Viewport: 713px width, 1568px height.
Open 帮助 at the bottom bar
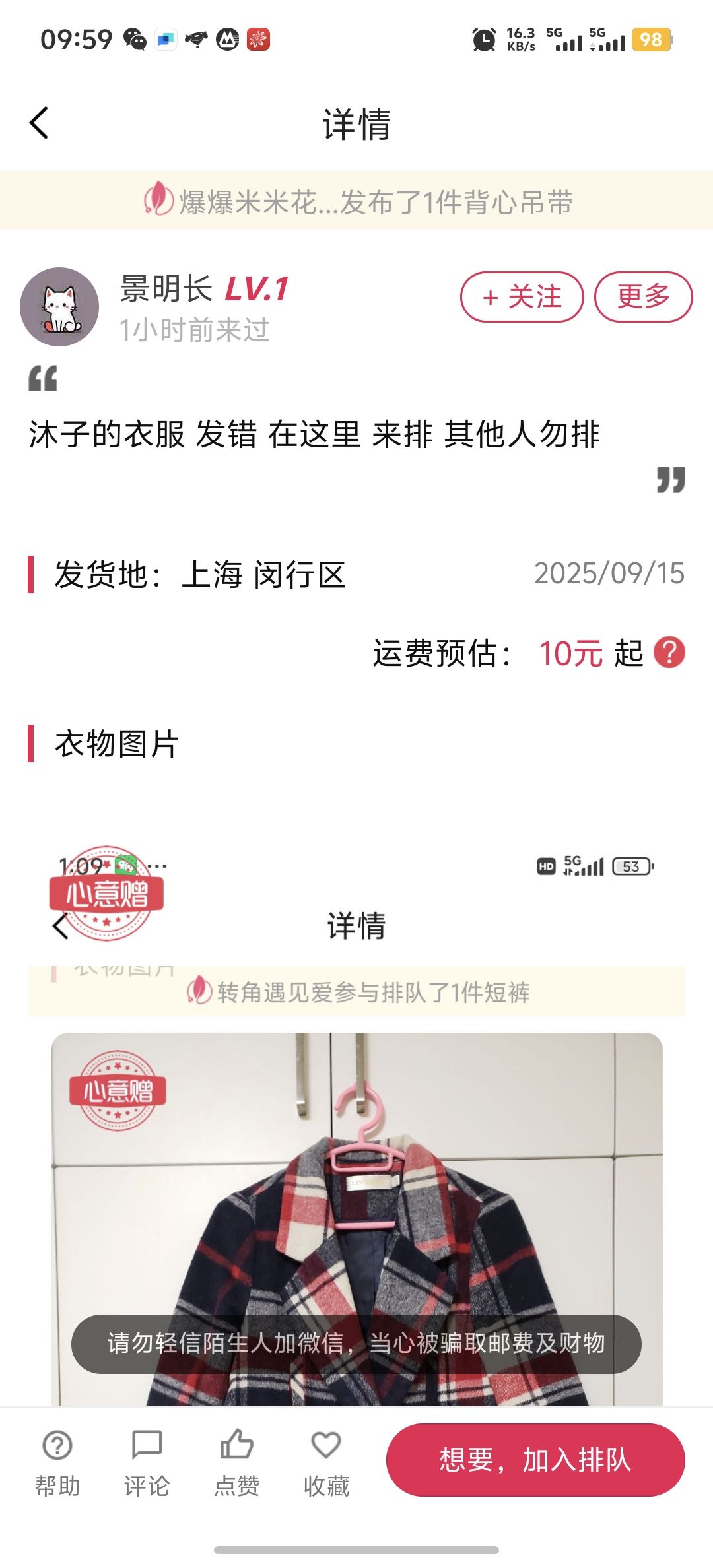57,1463
